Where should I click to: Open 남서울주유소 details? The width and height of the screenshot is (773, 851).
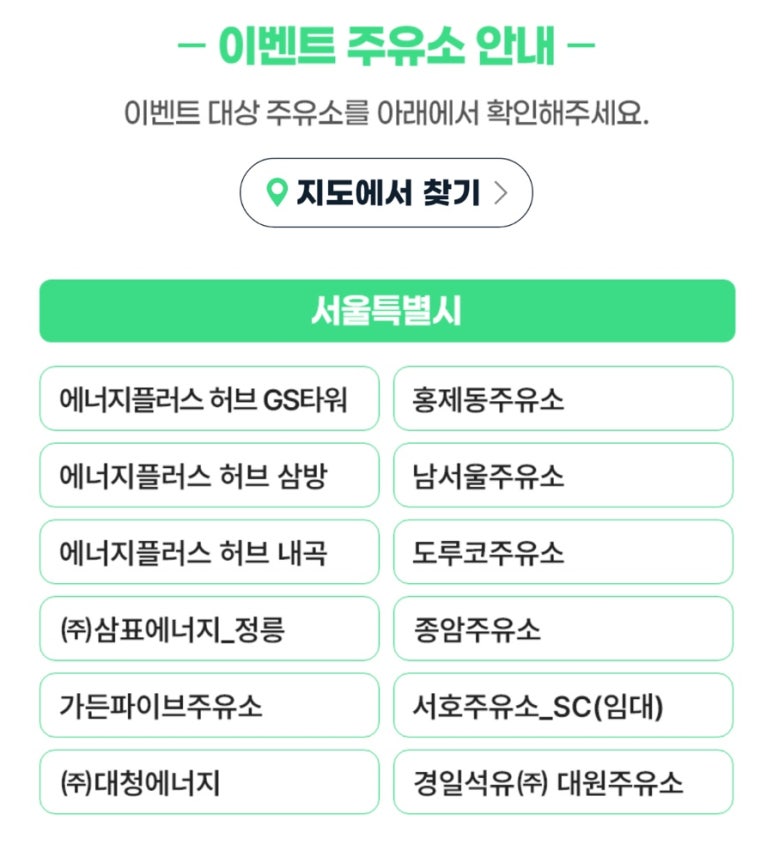[563, 475]
